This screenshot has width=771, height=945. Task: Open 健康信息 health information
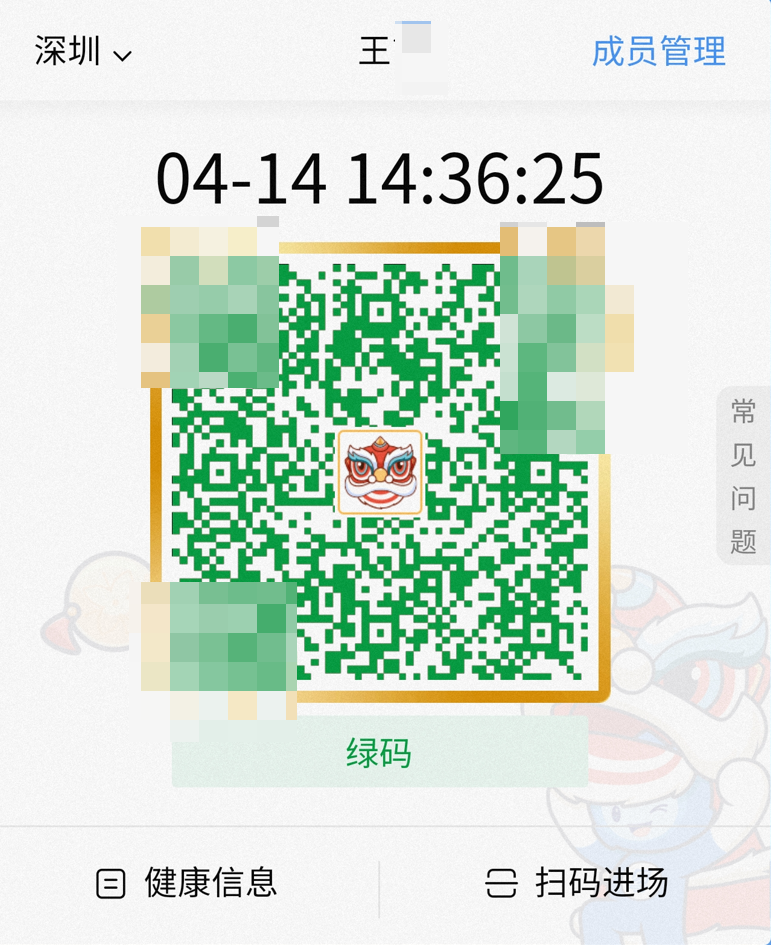coord(188,883)
